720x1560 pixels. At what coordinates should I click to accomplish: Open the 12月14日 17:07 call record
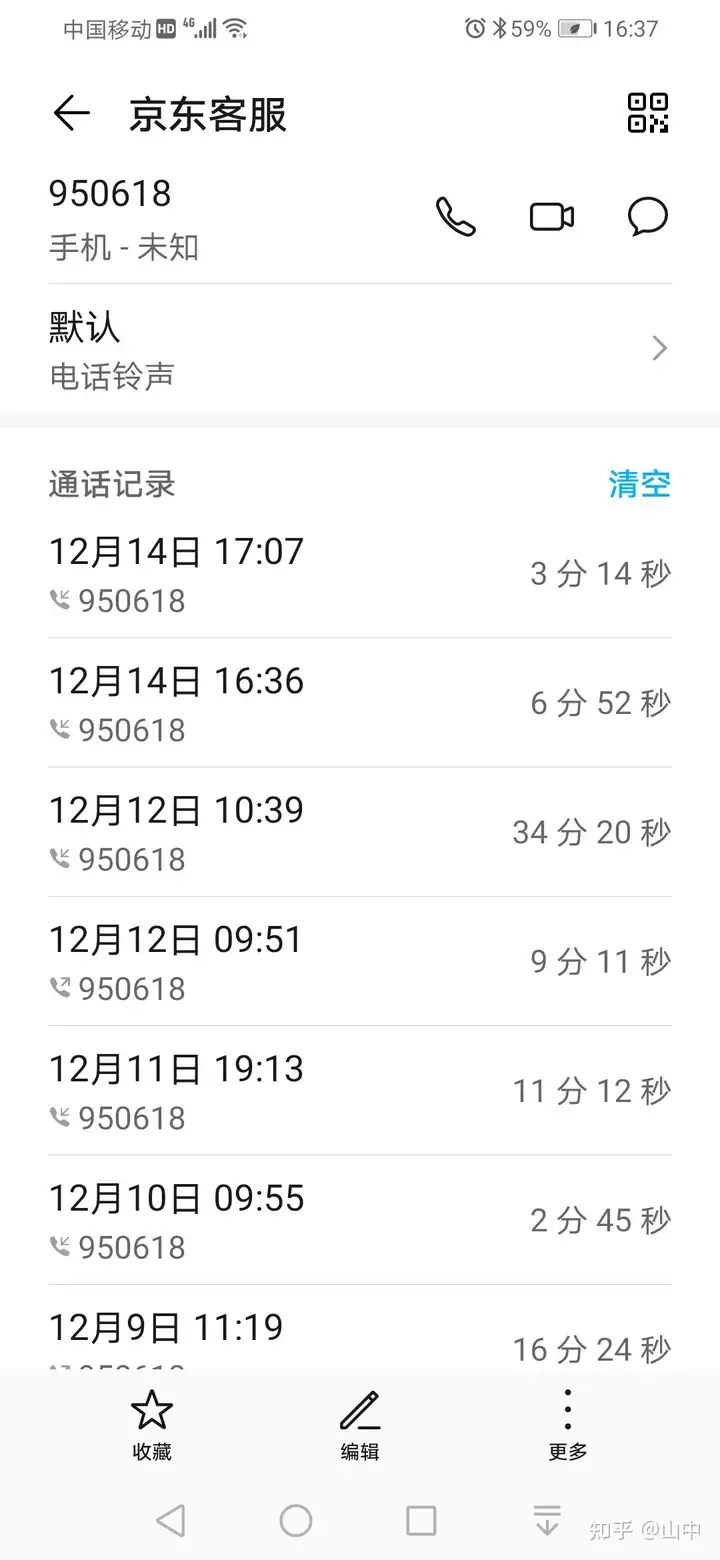[x=360, y=574]
